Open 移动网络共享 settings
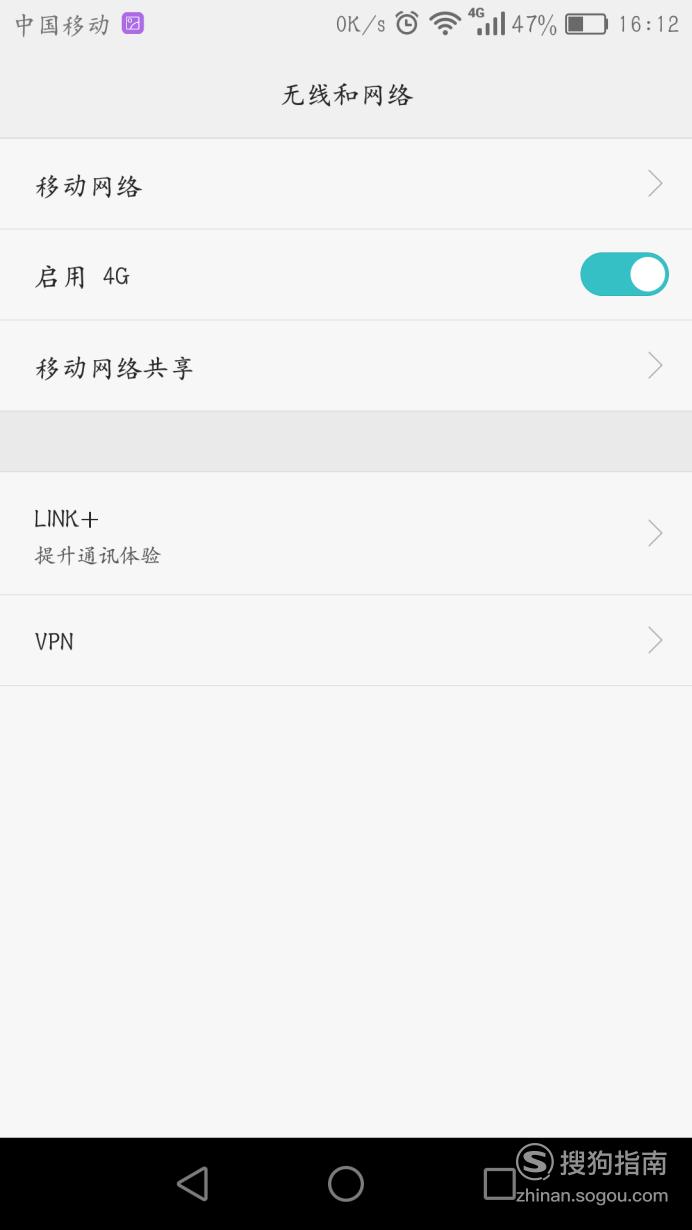The height and width of the screenshot is (1230, 692). pos(346,366)
